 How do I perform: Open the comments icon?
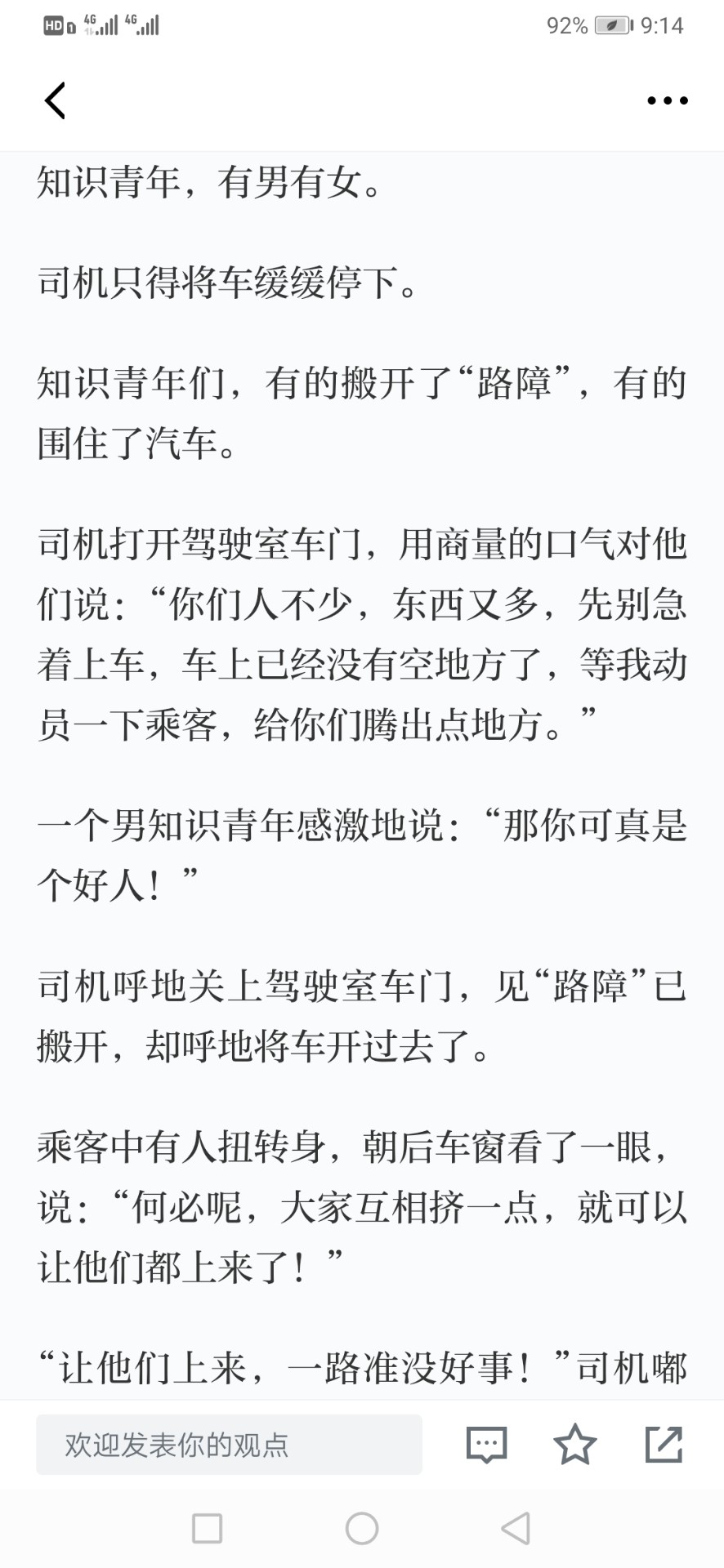[486, 1445]
